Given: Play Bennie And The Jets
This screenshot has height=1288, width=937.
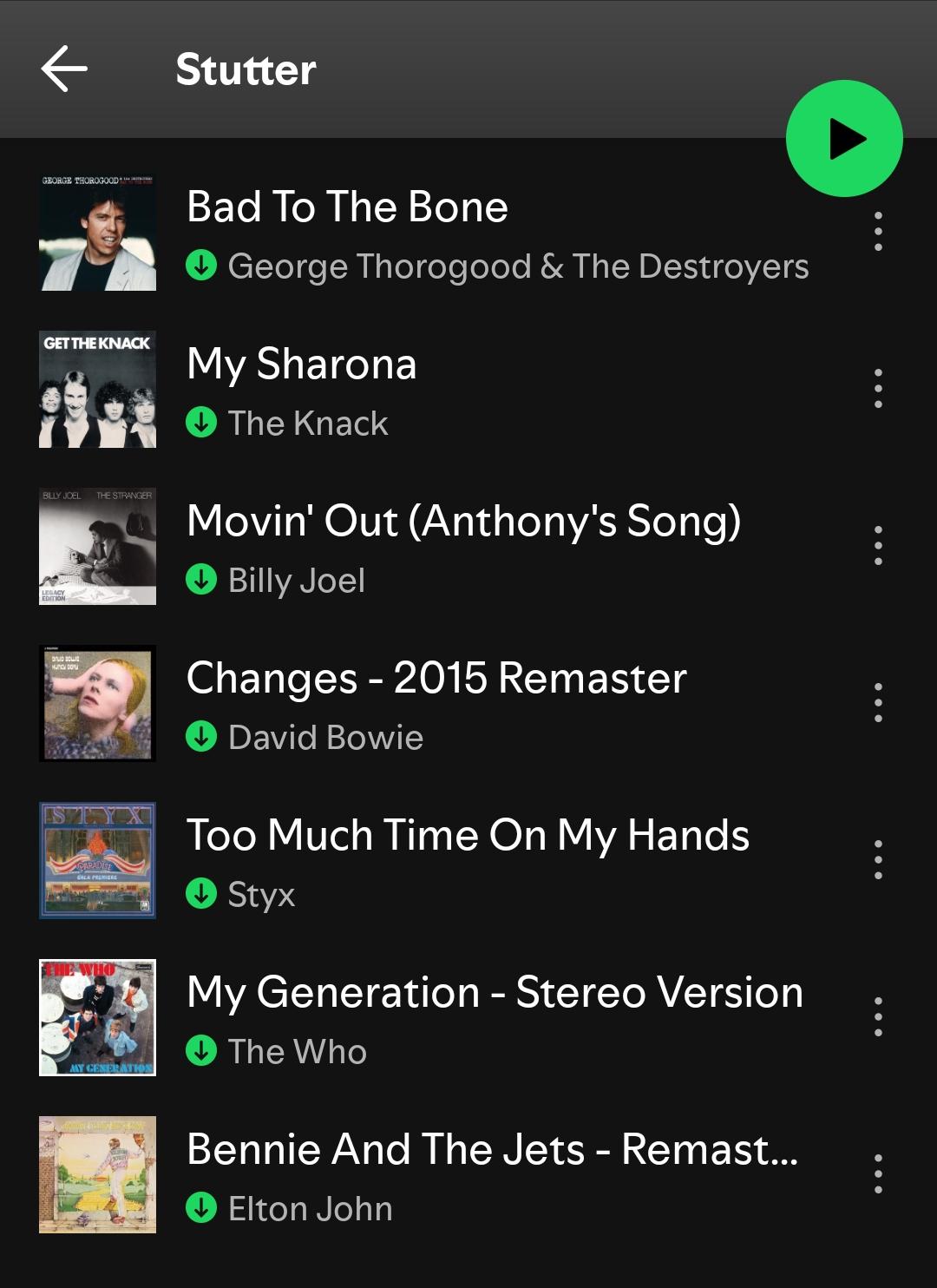Looking at the screenshot, I should coord(491,1150).
